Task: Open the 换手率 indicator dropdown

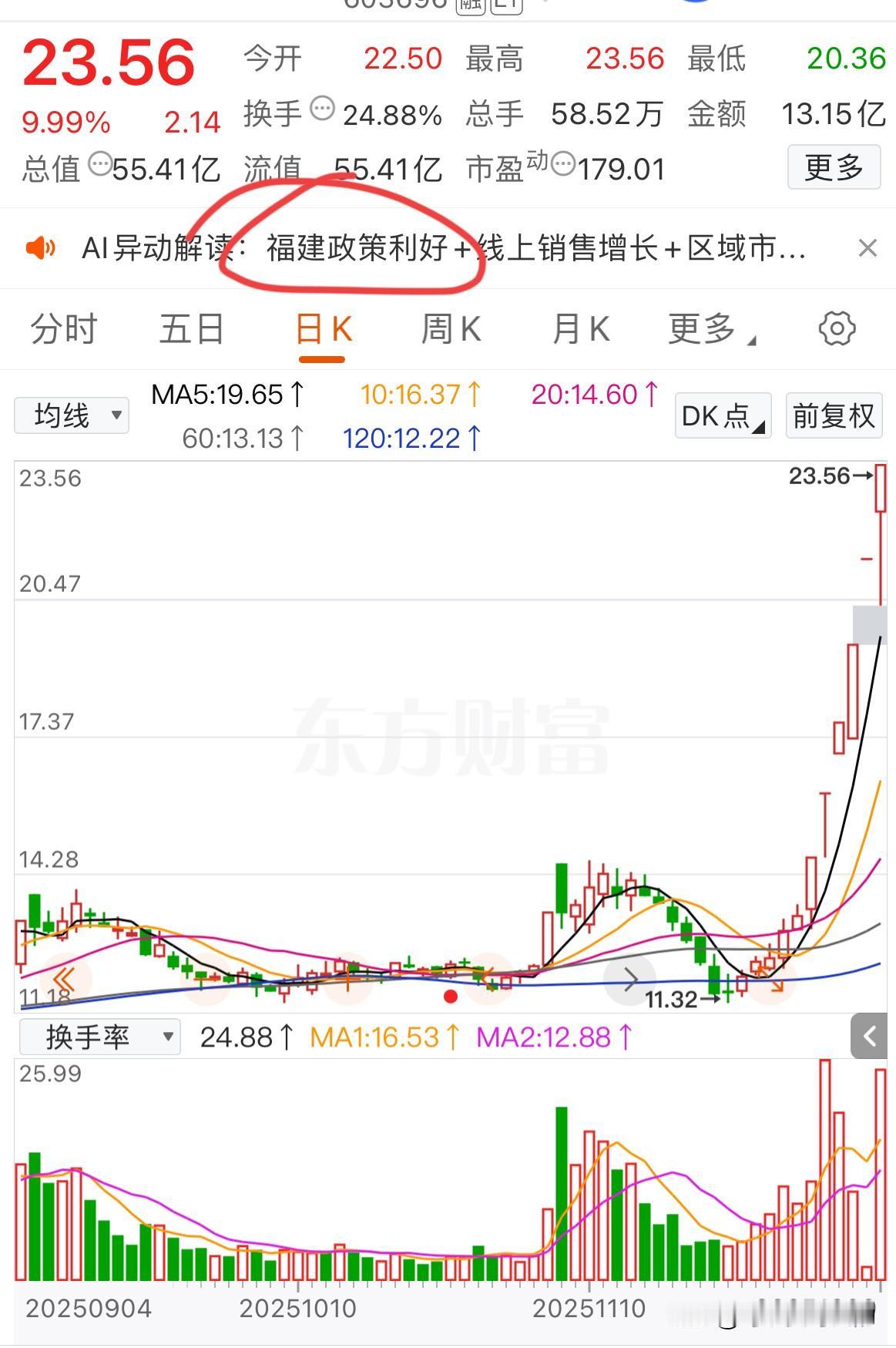Action: coord(99,1037)
